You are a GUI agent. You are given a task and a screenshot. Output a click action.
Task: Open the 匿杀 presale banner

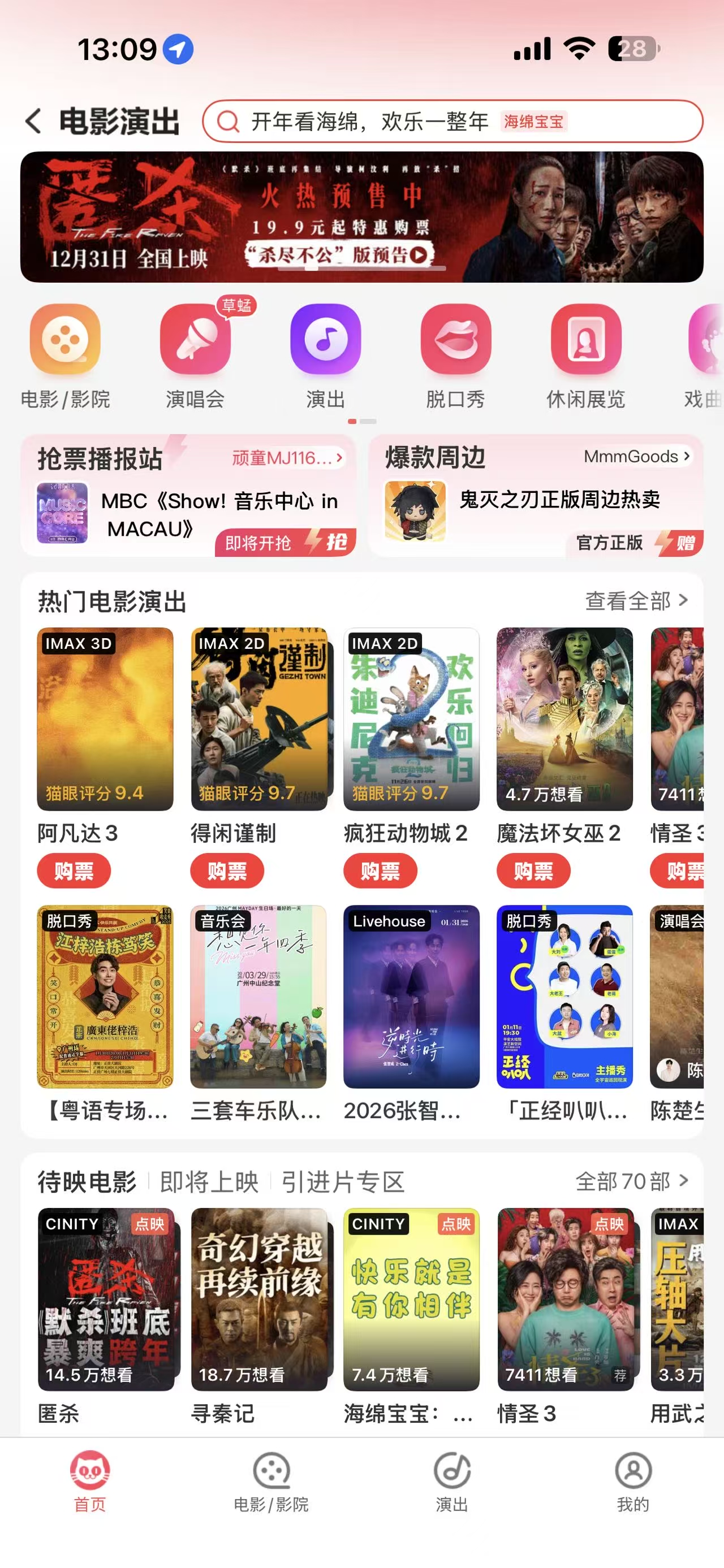point(361,216)
